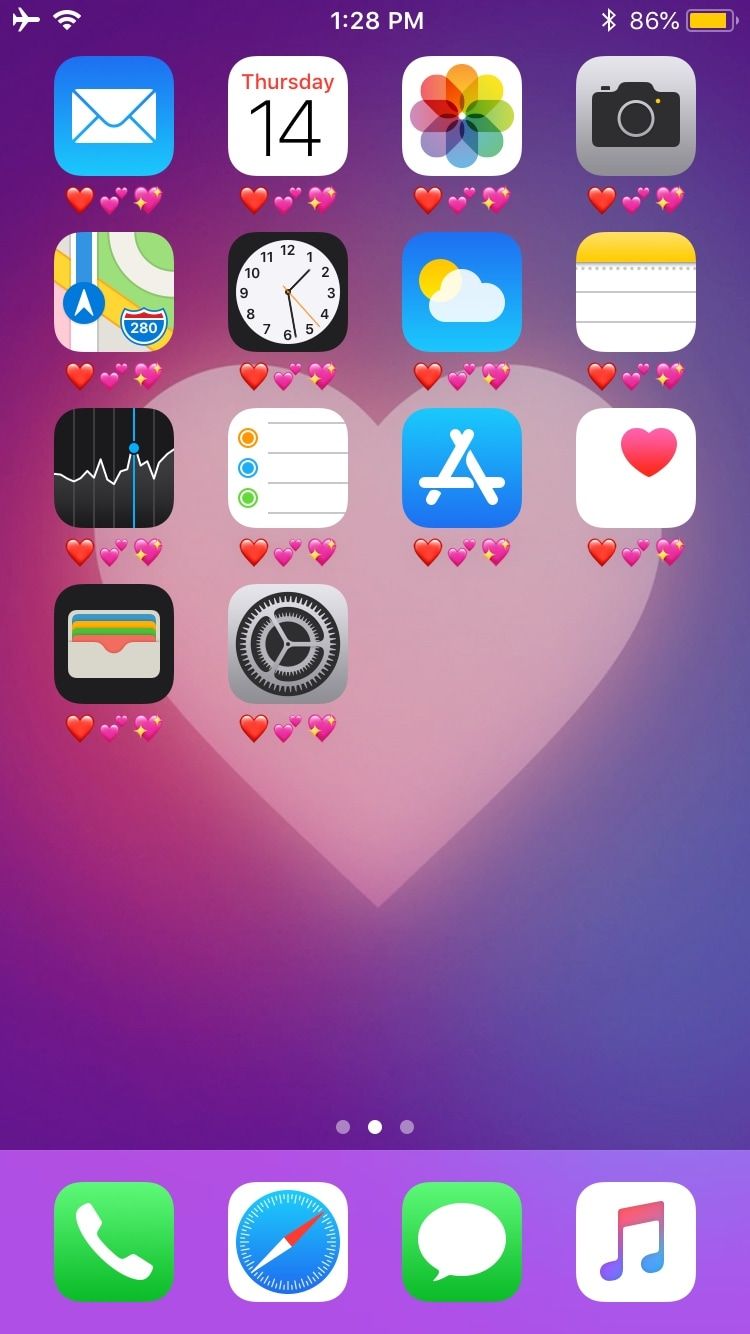Screen dimensions: 750x1334
Task: Launch the Maps app
Action: (x=114, y=292)
